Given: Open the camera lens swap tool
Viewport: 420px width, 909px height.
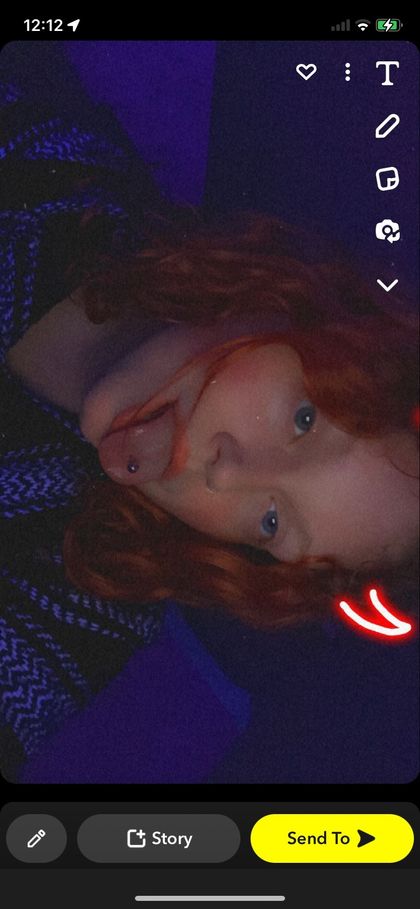Looking at the screenshot, I should tap(387, 232).
